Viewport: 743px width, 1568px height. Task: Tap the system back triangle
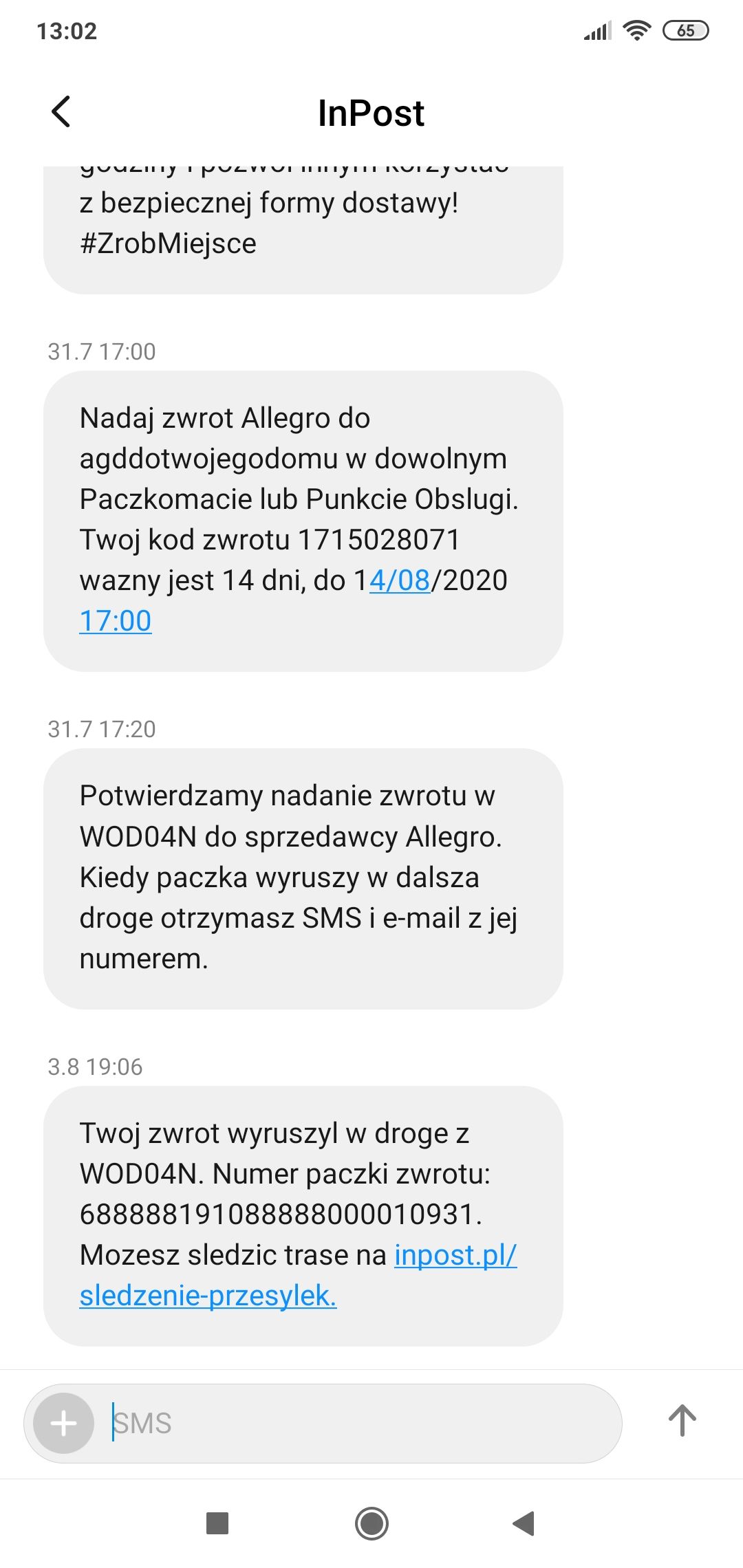point(524,1523)
